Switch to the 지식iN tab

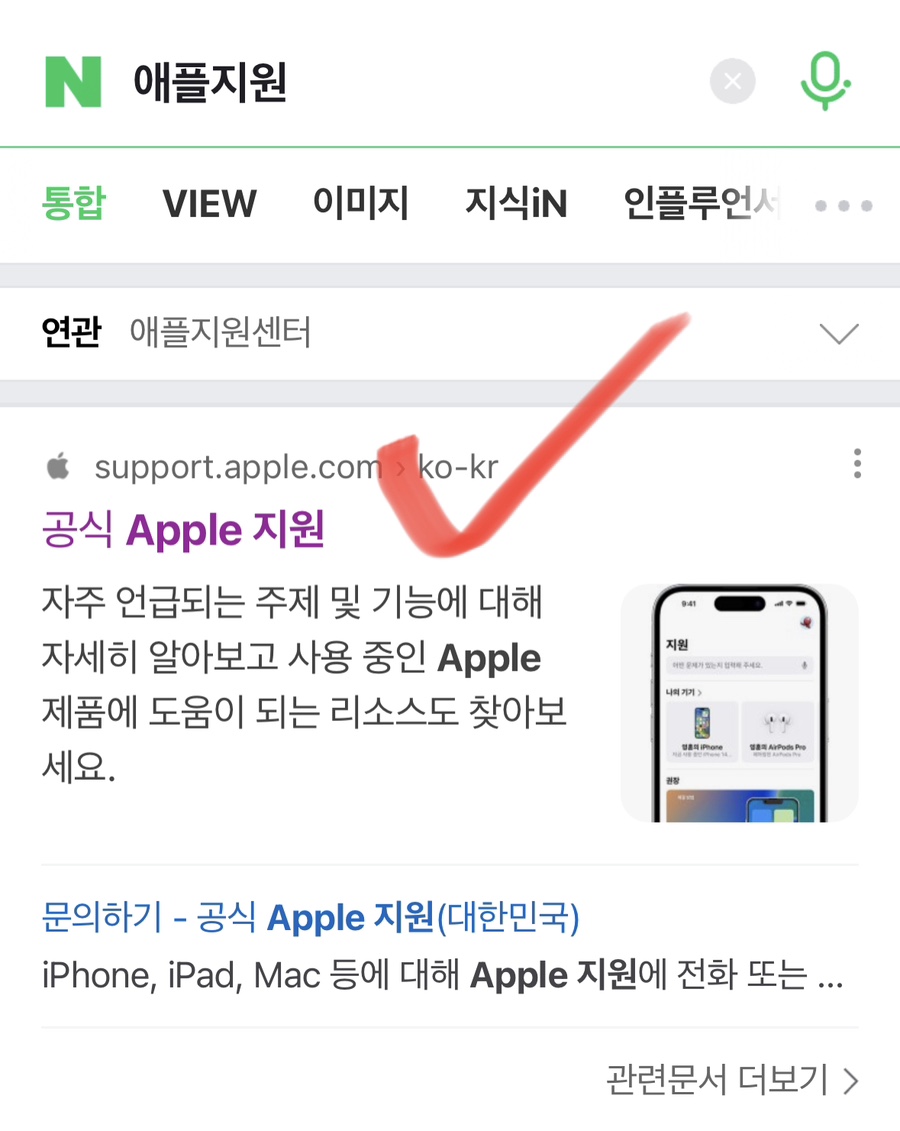coord(516,204)
